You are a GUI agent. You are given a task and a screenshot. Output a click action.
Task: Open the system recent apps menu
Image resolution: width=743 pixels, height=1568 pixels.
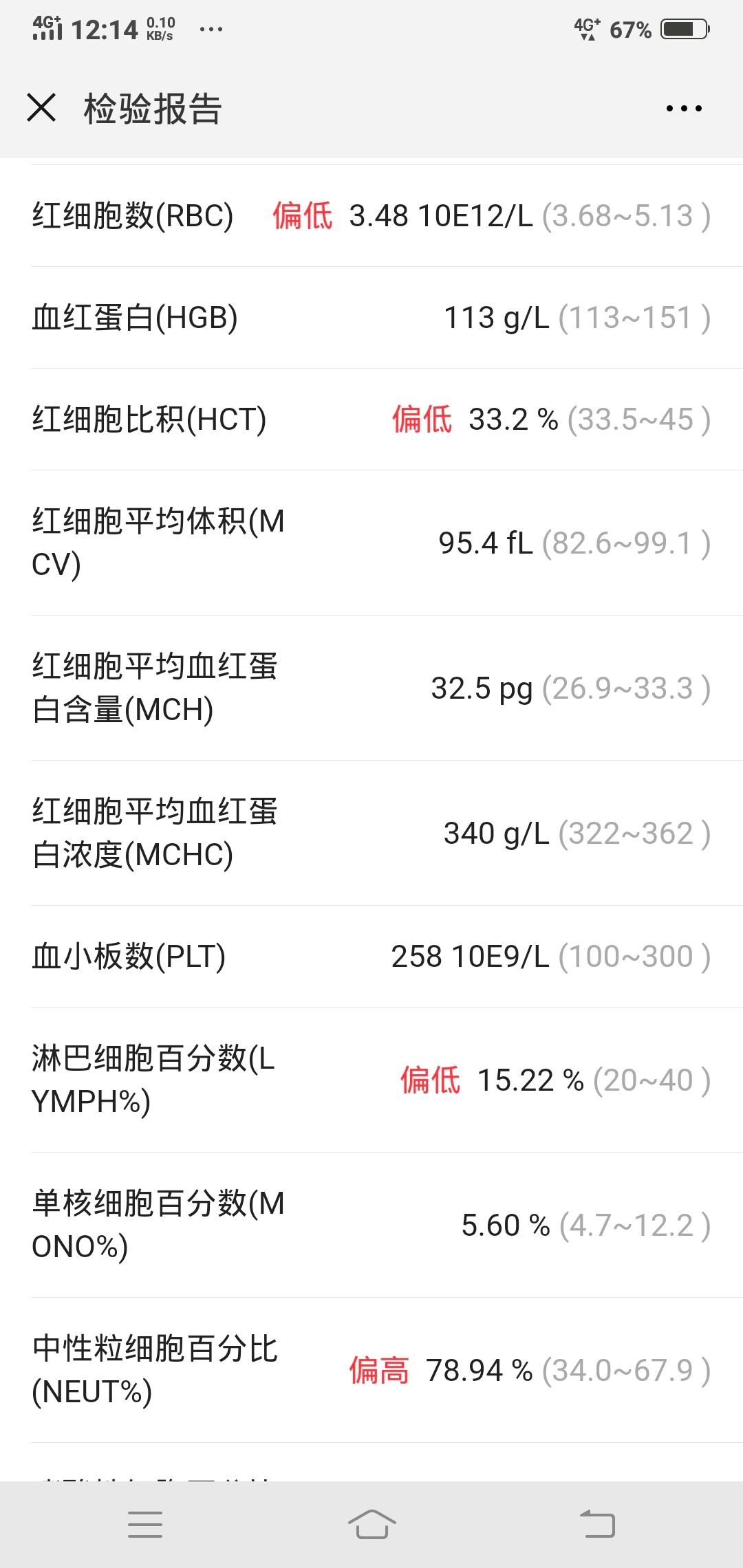click(145, 1524)
